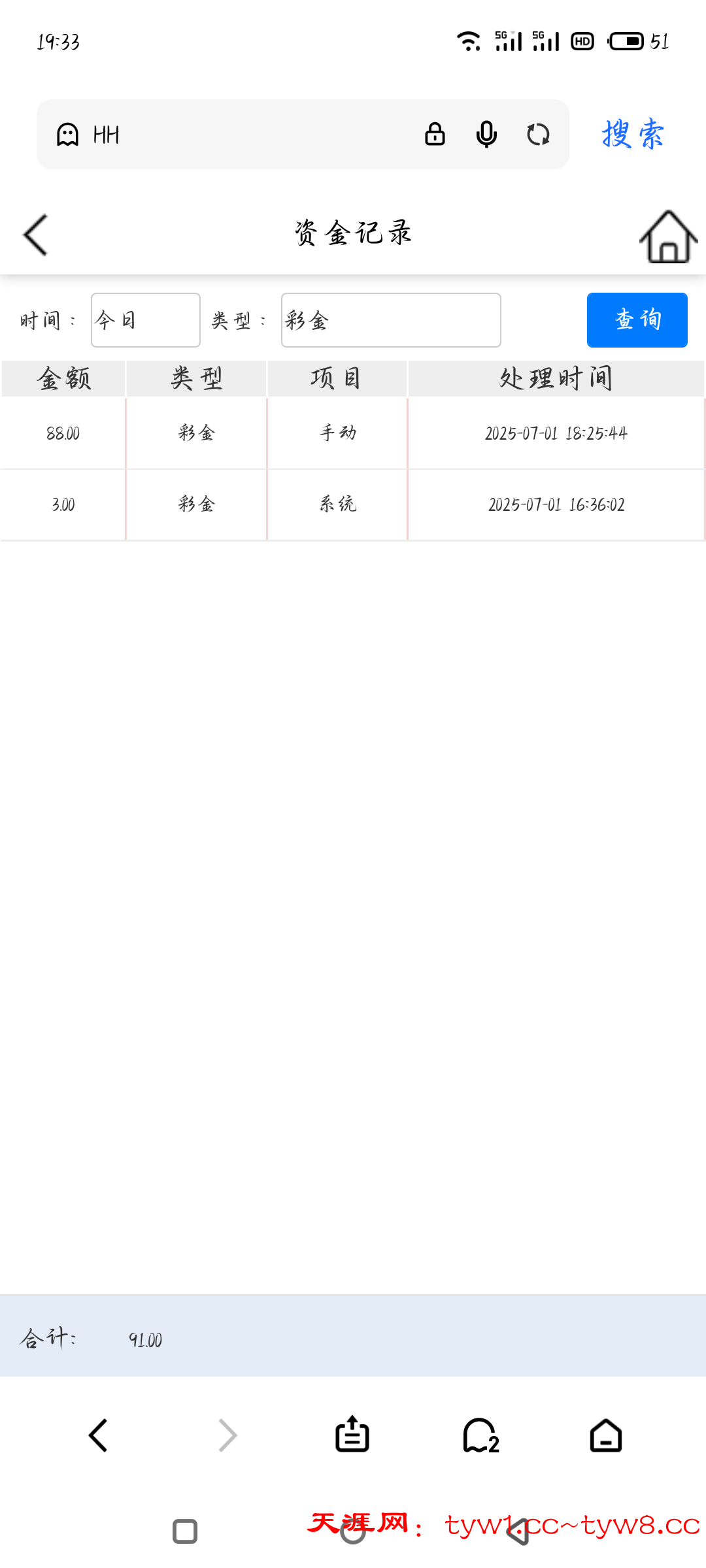Tap the refresh icon in the address bar
The height and width of the screenshot is (1568, 706).
[538, 135]
